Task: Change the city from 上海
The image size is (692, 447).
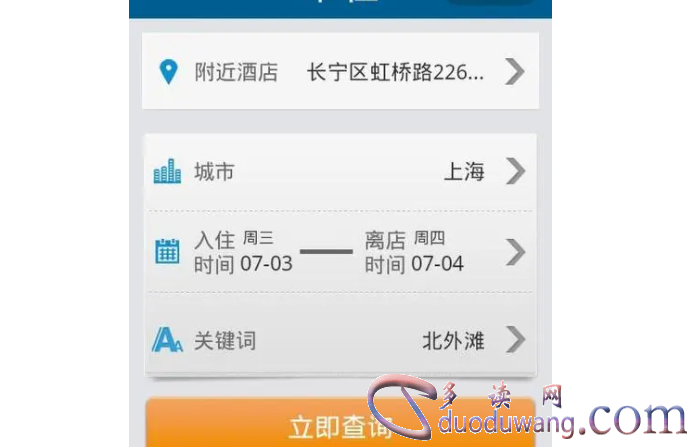Action: point(340,172)
